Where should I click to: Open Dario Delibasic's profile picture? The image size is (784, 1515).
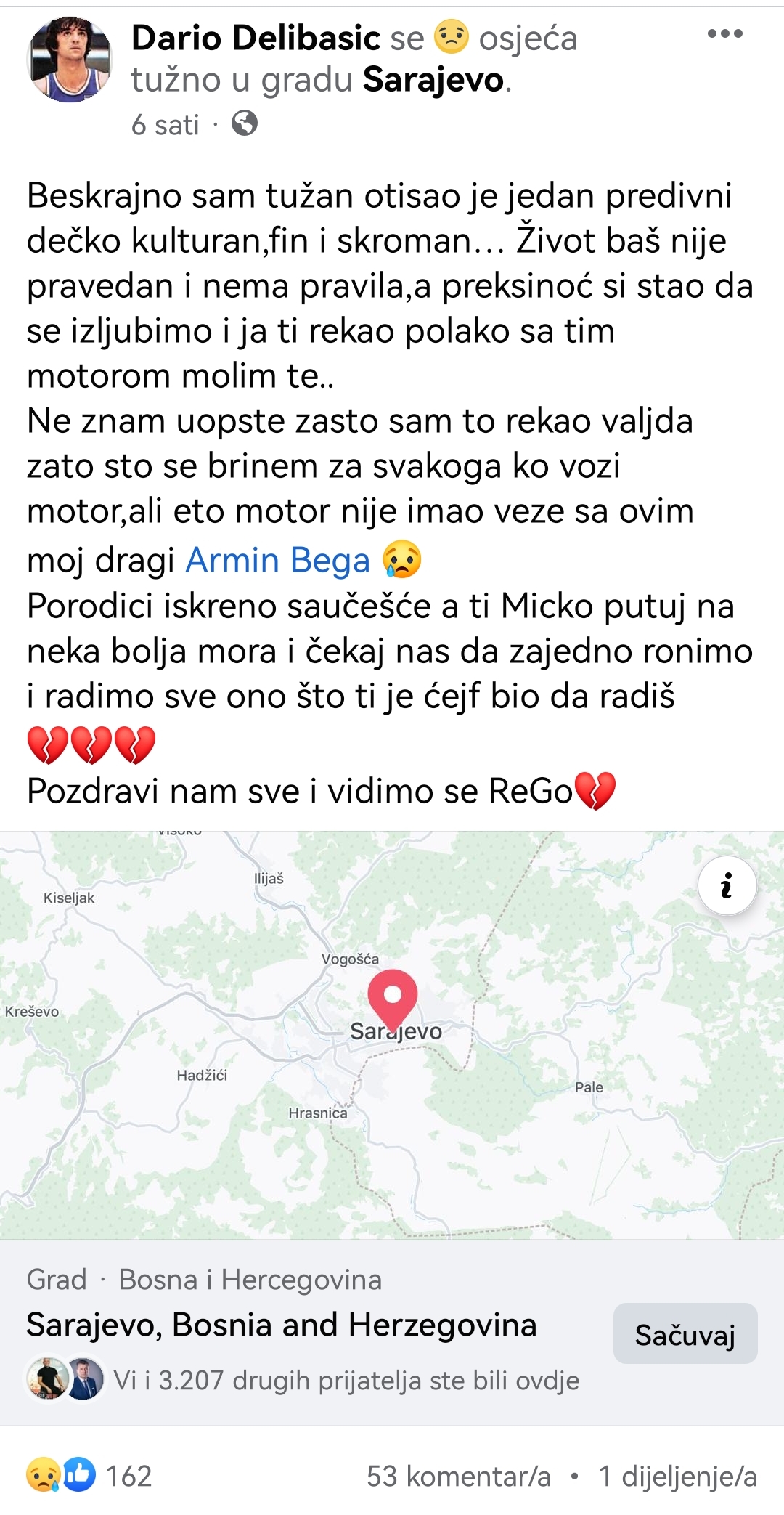[70, 60]
